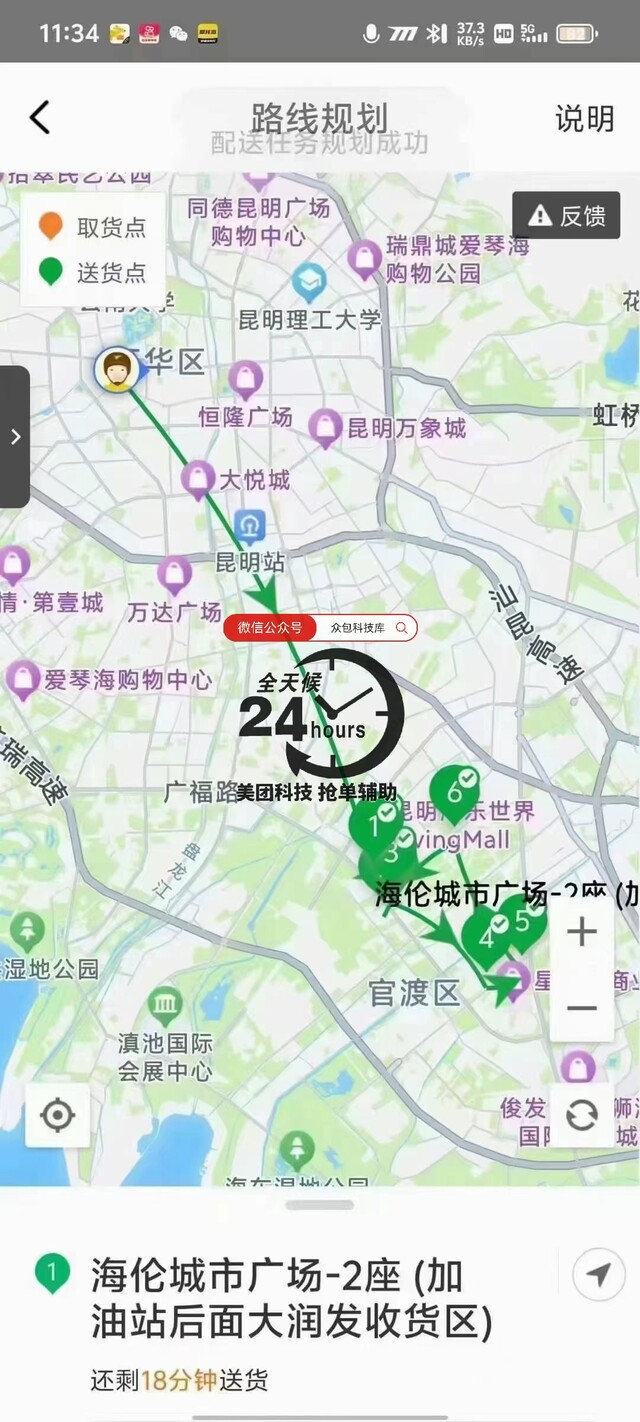This screenshot has height=1422, width=640.
Task: Expand the side panel arrow handle
Action: [x=14, y=437]
